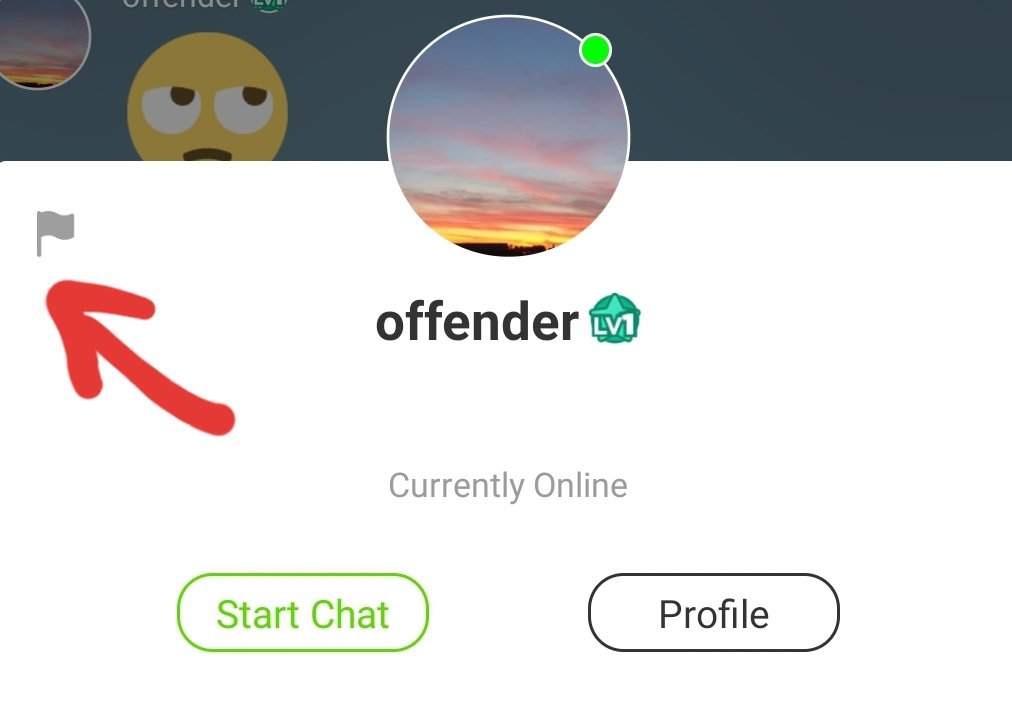Start Chat with offender
Image resolution: width=1012 pixels, height=712 pixels.
coord(302,613)
